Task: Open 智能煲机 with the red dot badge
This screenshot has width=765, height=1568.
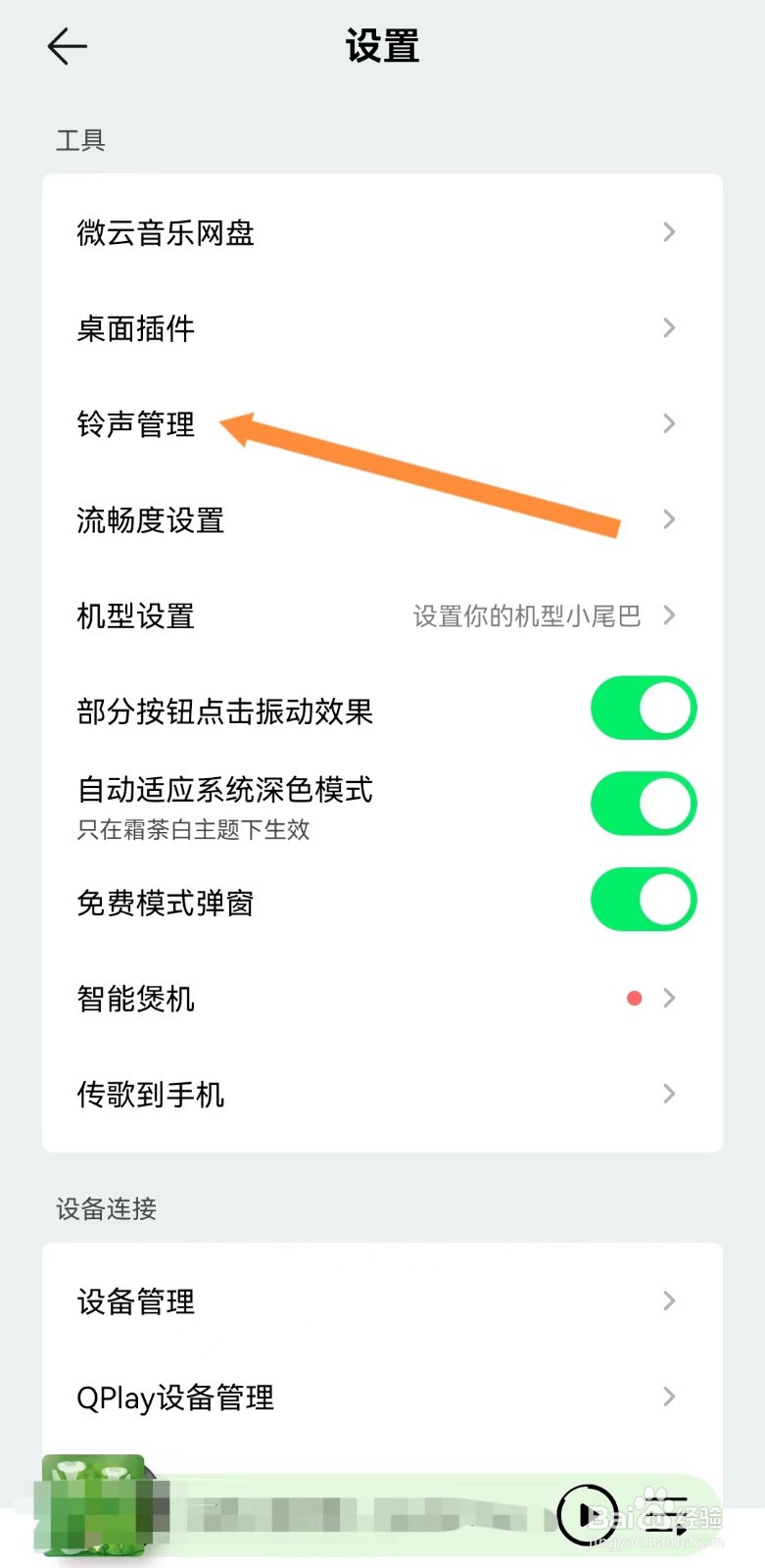Action: click(136, 999)
